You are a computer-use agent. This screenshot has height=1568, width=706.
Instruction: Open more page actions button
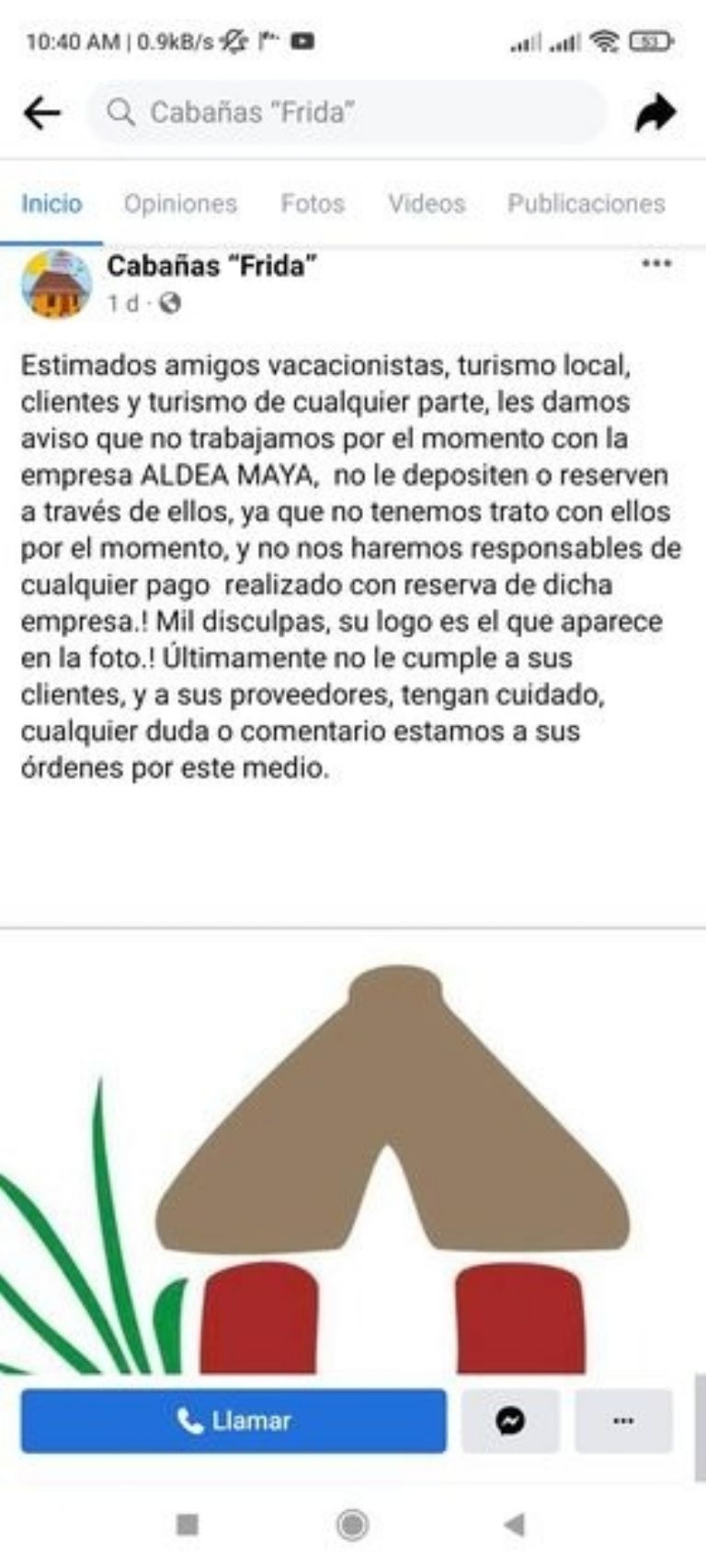[x=623, y=1421]
